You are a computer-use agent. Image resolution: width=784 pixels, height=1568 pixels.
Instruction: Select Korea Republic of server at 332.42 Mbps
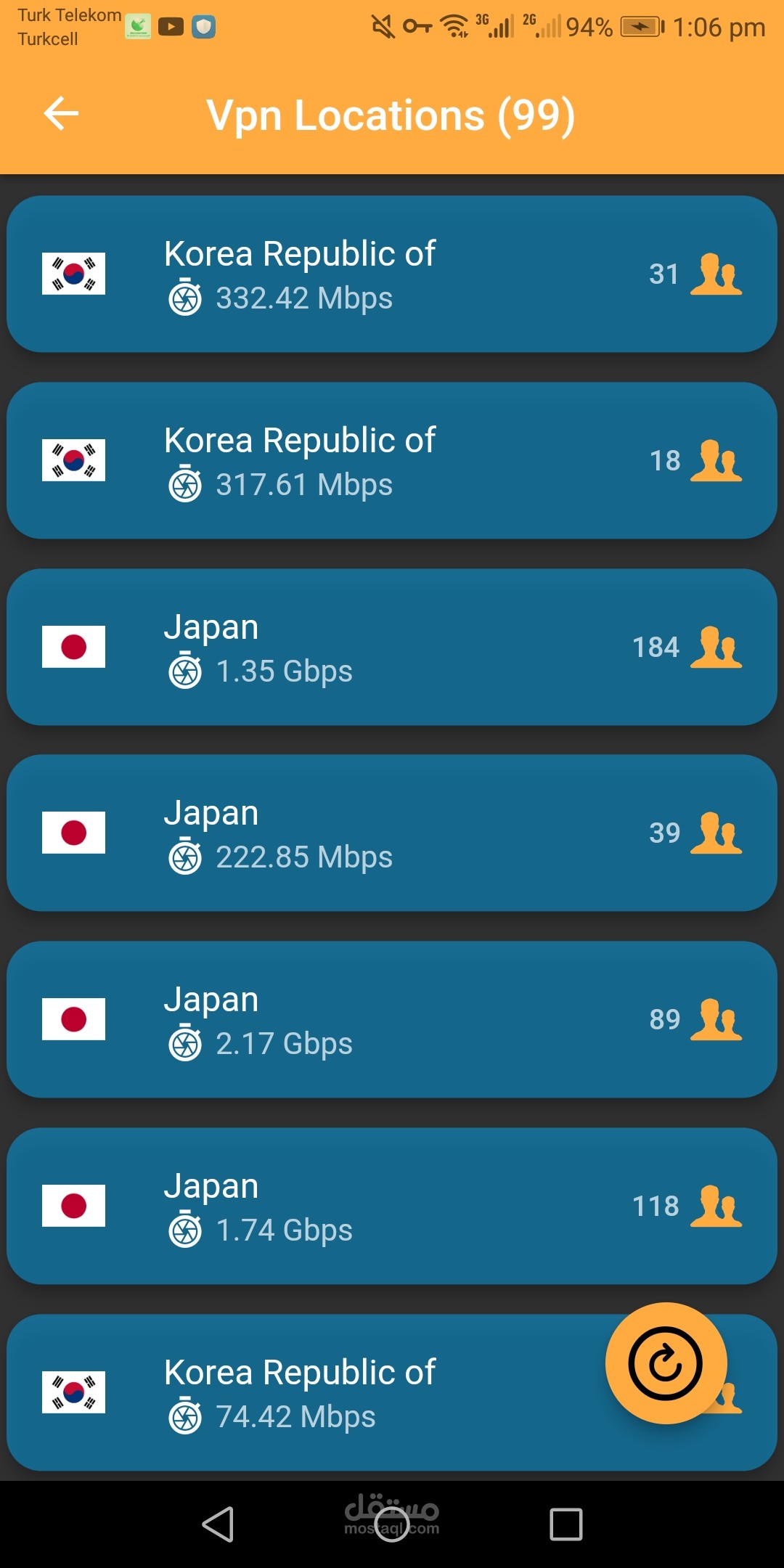392,274
